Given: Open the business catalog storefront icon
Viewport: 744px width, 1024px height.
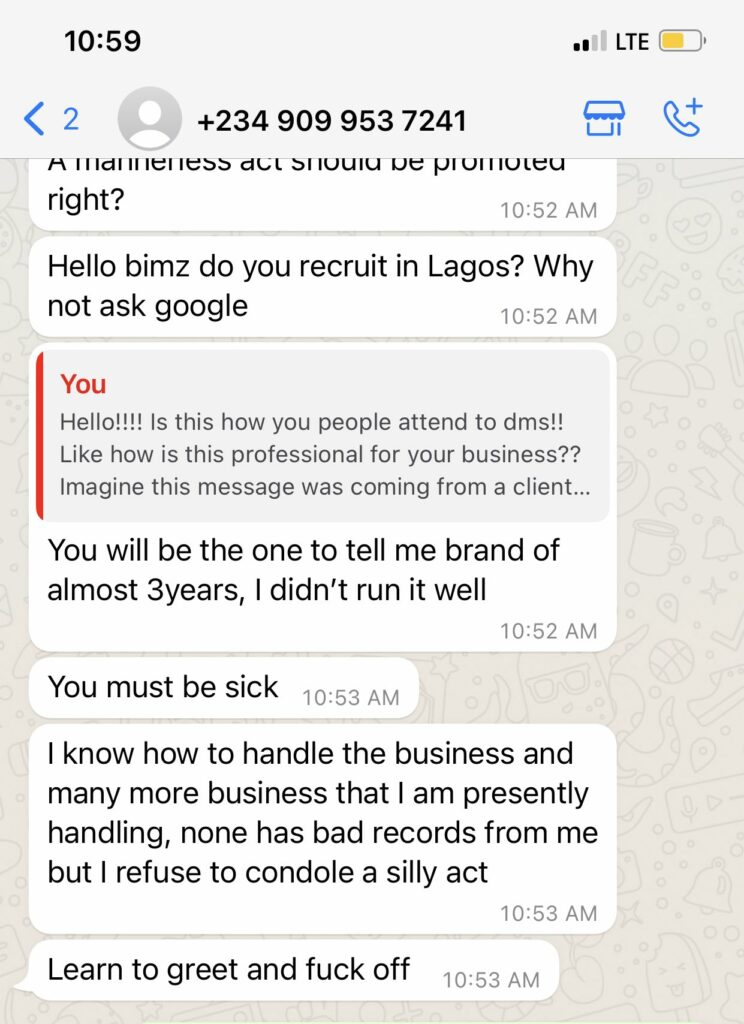Looking at the screenshot, I should coord(604,119).
